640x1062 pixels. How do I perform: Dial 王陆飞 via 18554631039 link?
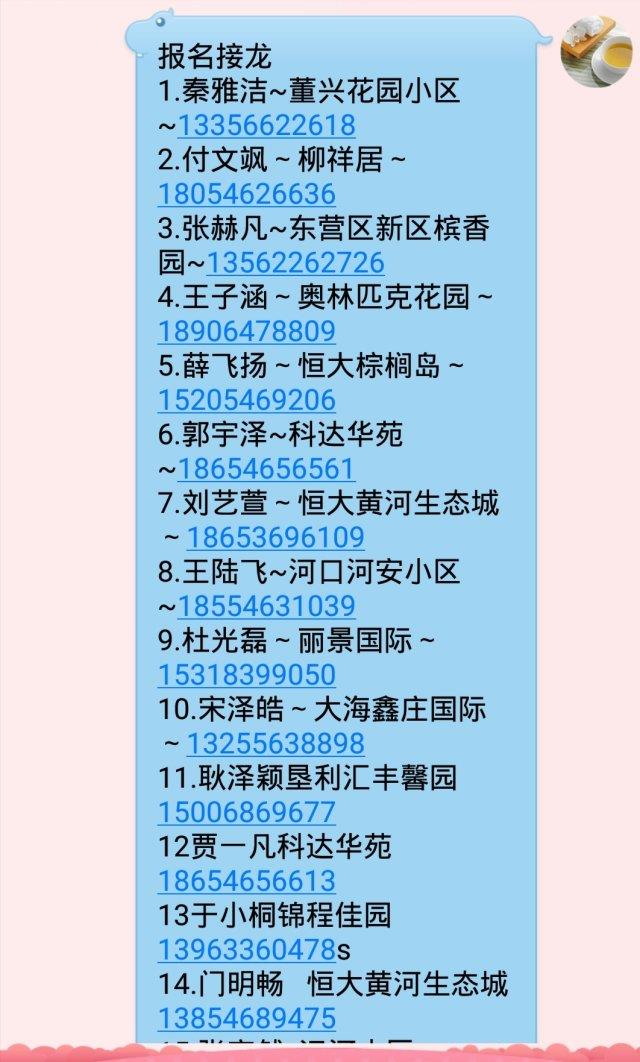point(267,607)
